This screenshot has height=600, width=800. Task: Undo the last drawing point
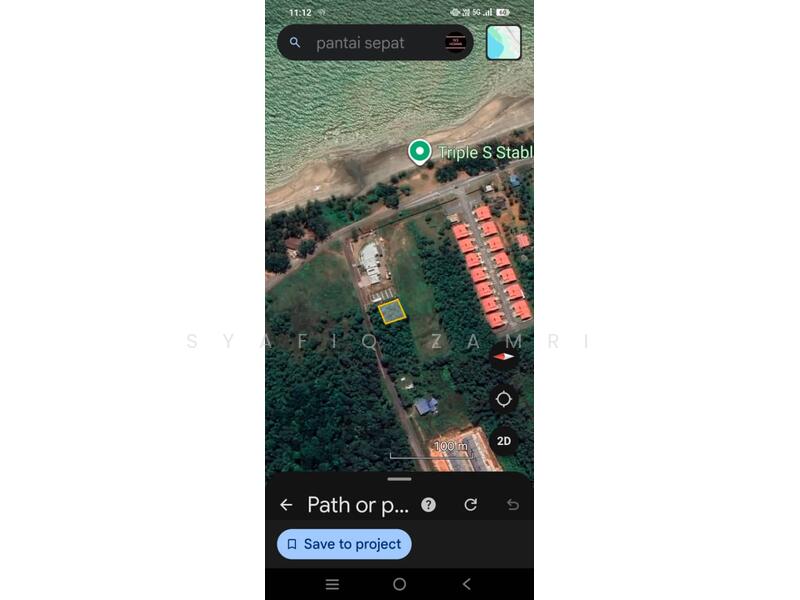513,505
